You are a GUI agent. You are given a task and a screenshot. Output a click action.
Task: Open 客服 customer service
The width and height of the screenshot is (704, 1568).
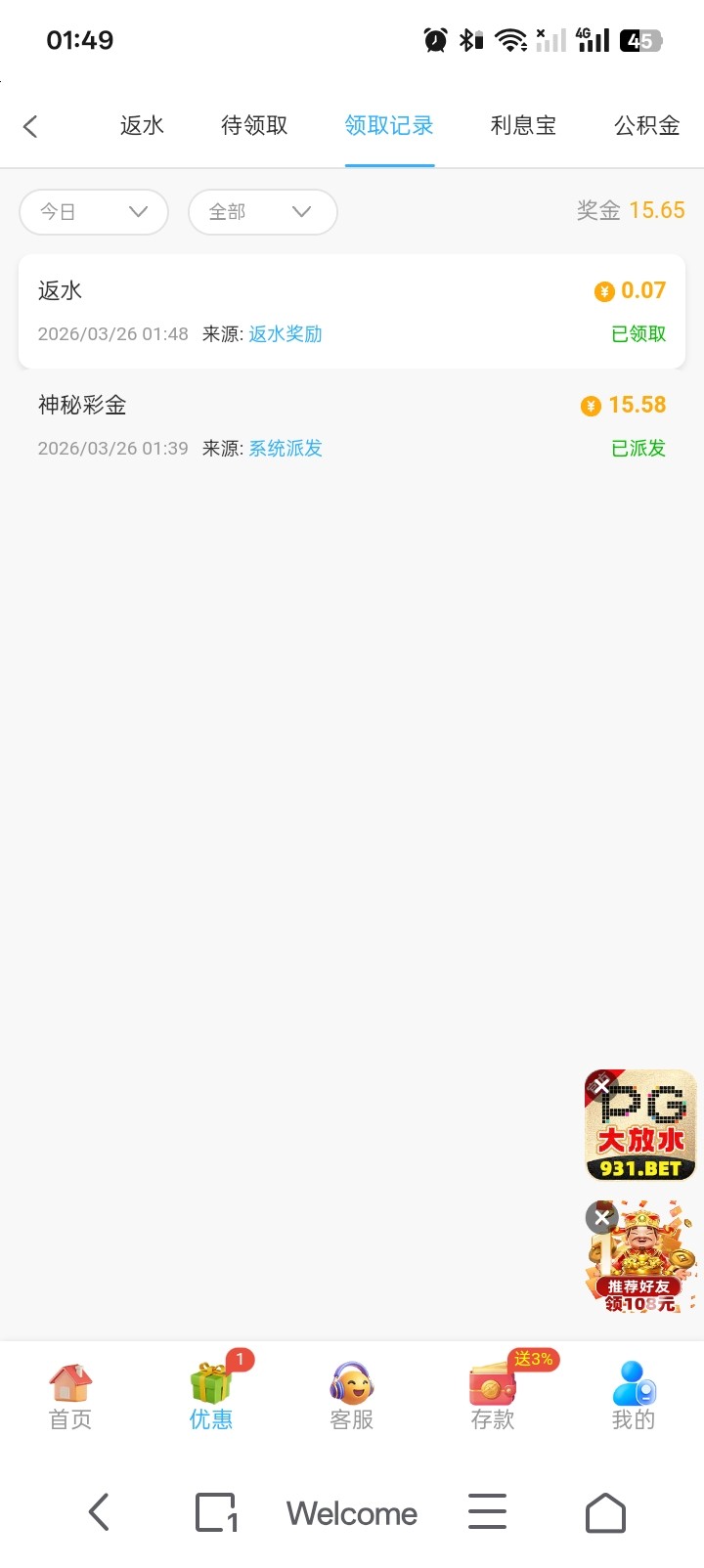coord(351,1397)
